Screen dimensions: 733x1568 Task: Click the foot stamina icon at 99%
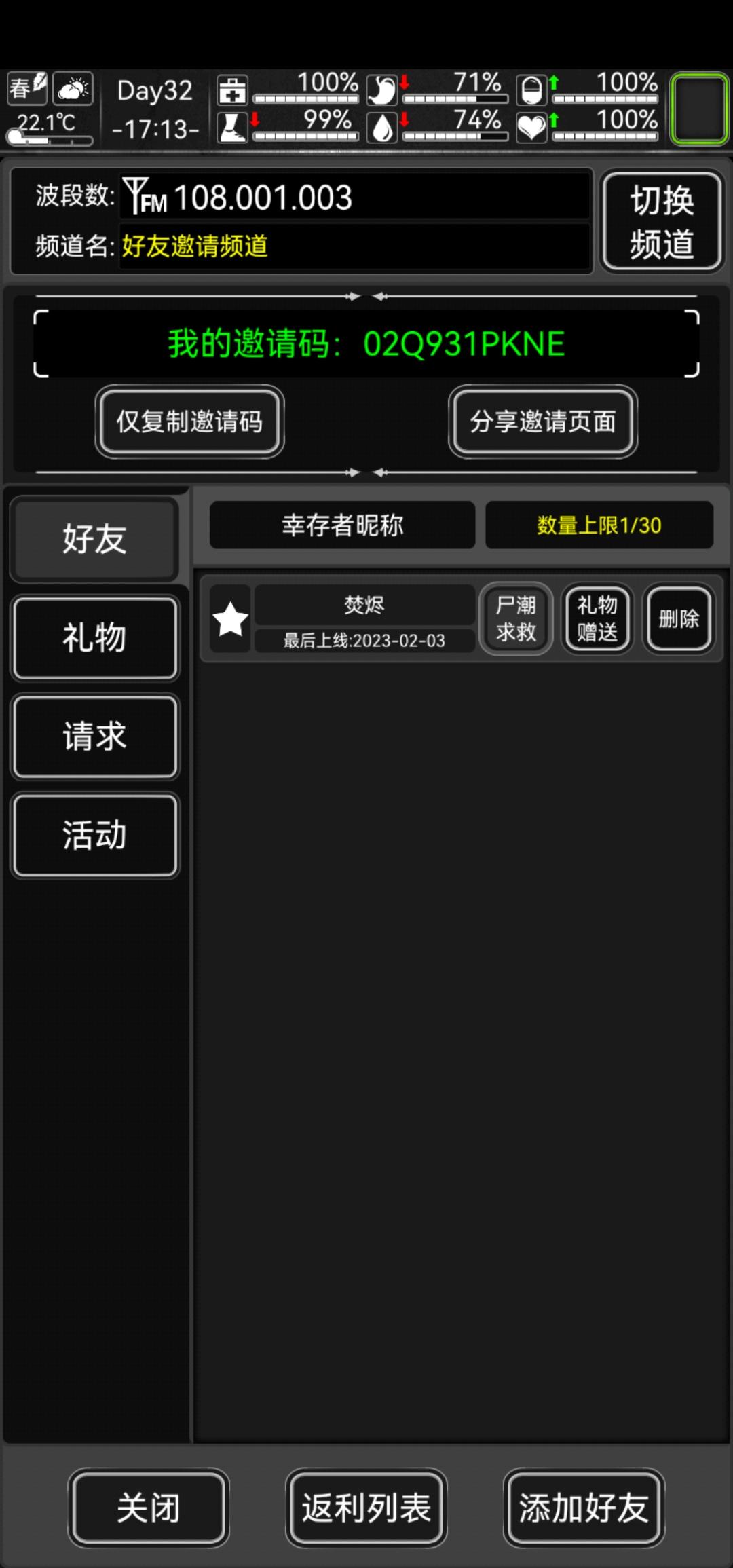(231, 128)
